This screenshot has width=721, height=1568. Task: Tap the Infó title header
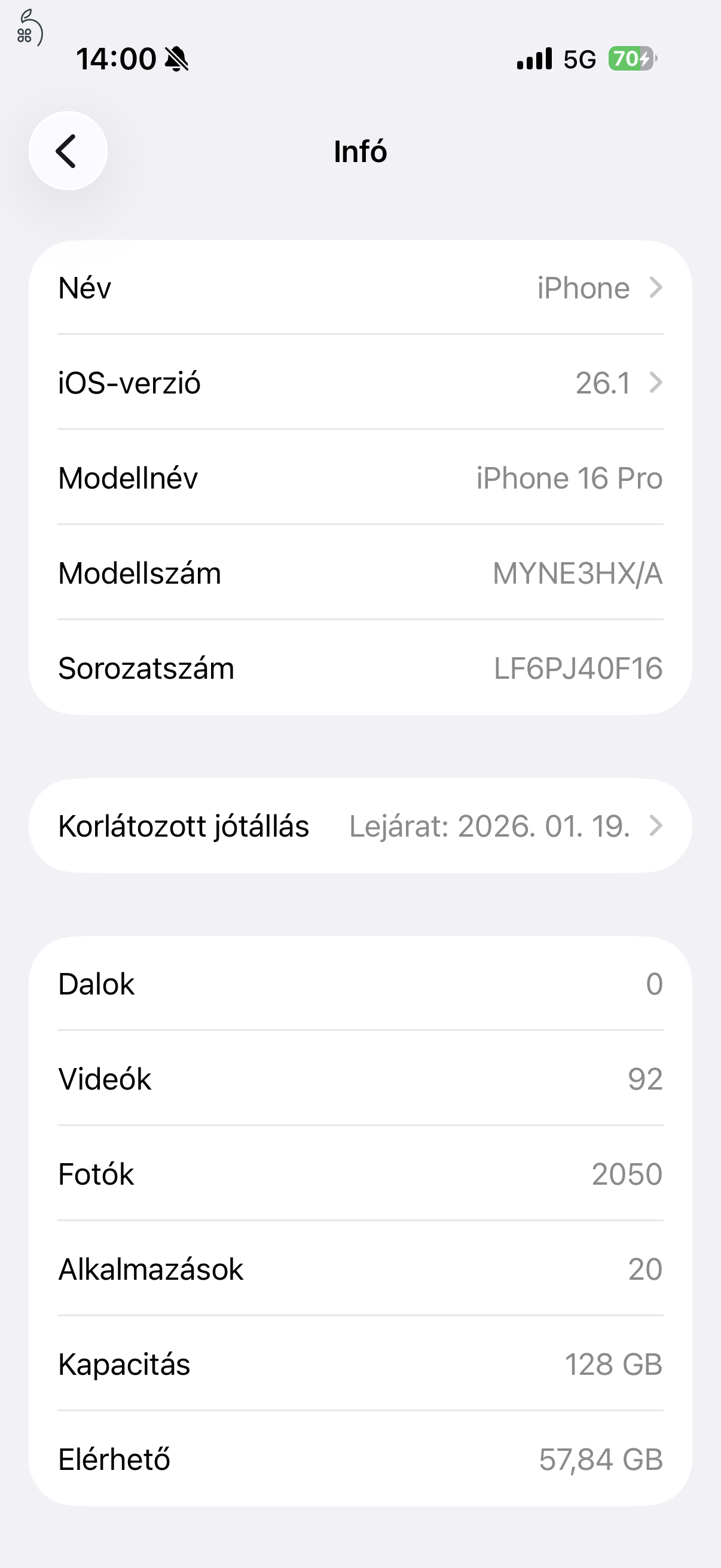360,151
